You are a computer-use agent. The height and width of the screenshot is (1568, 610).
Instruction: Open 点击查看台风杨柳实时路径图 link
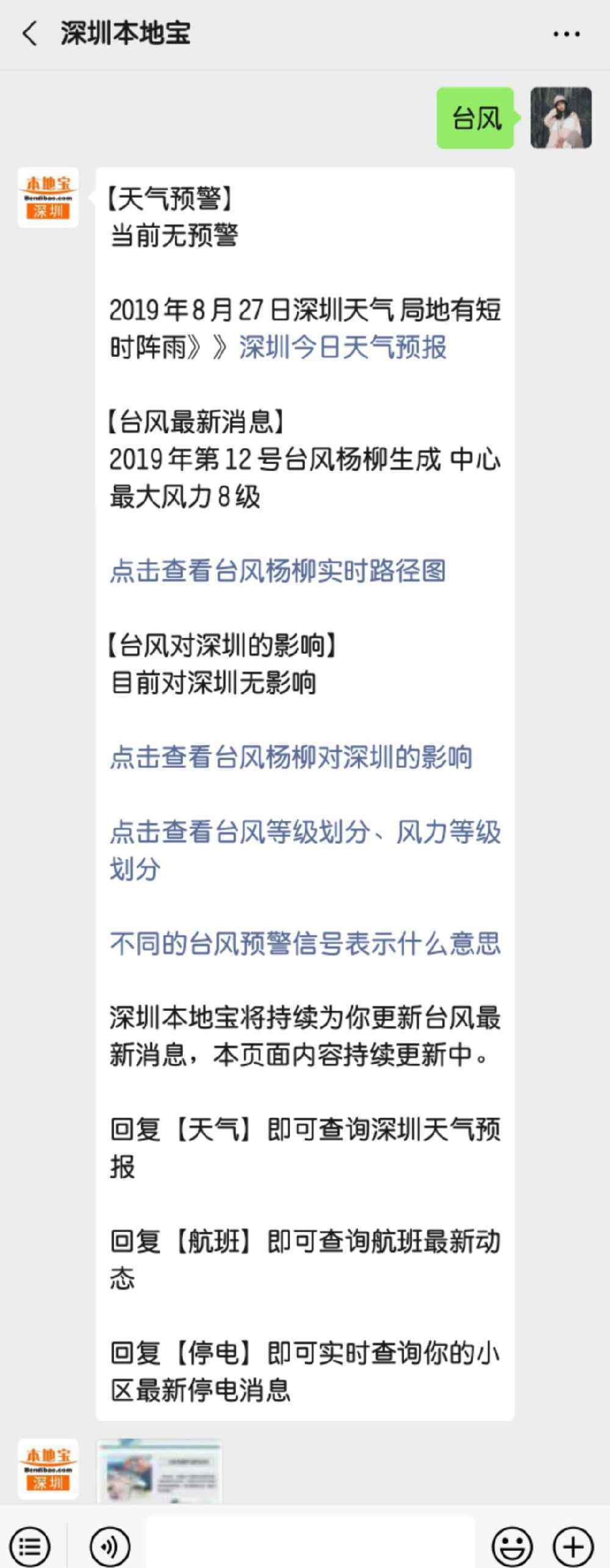tap(278, 571)
